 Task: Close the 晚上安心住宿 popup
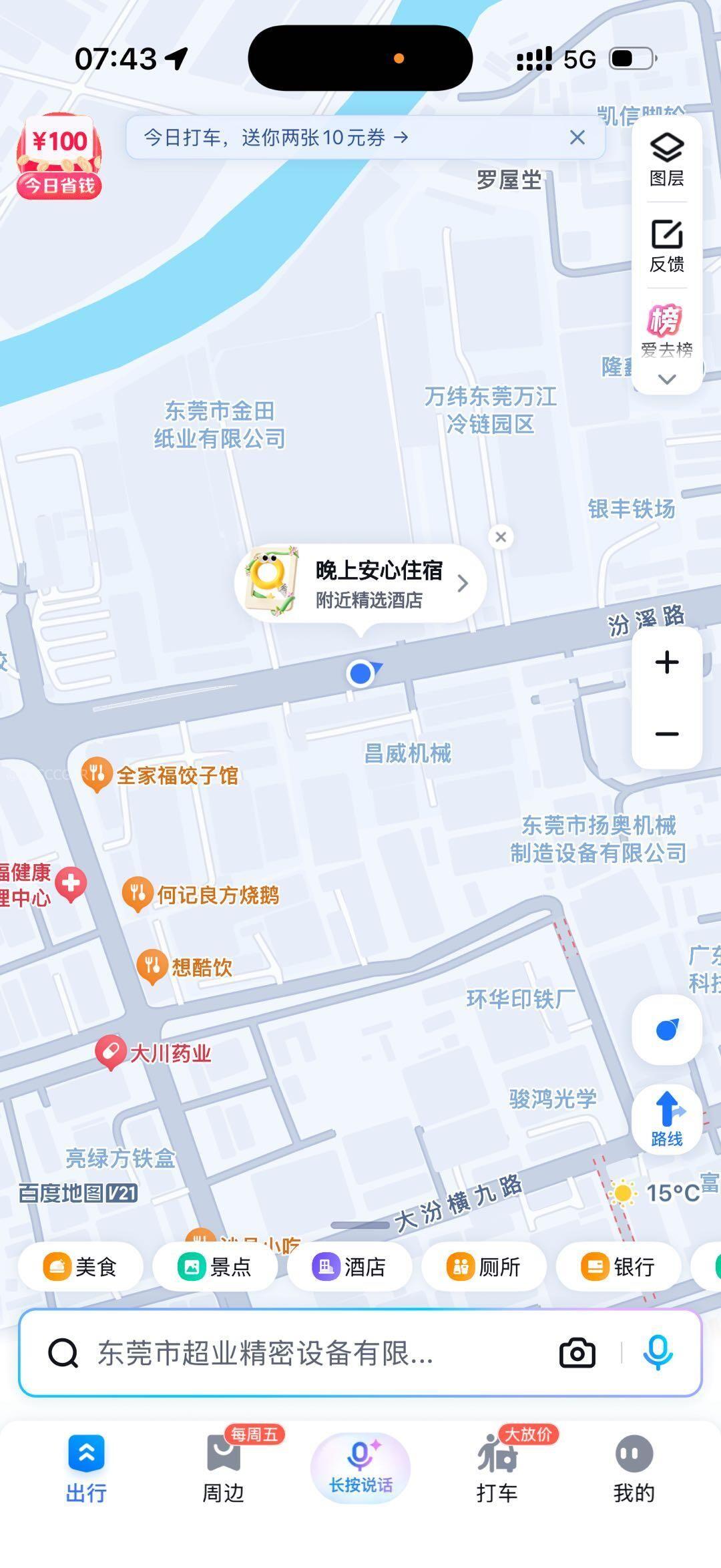[x=501, y=537]
